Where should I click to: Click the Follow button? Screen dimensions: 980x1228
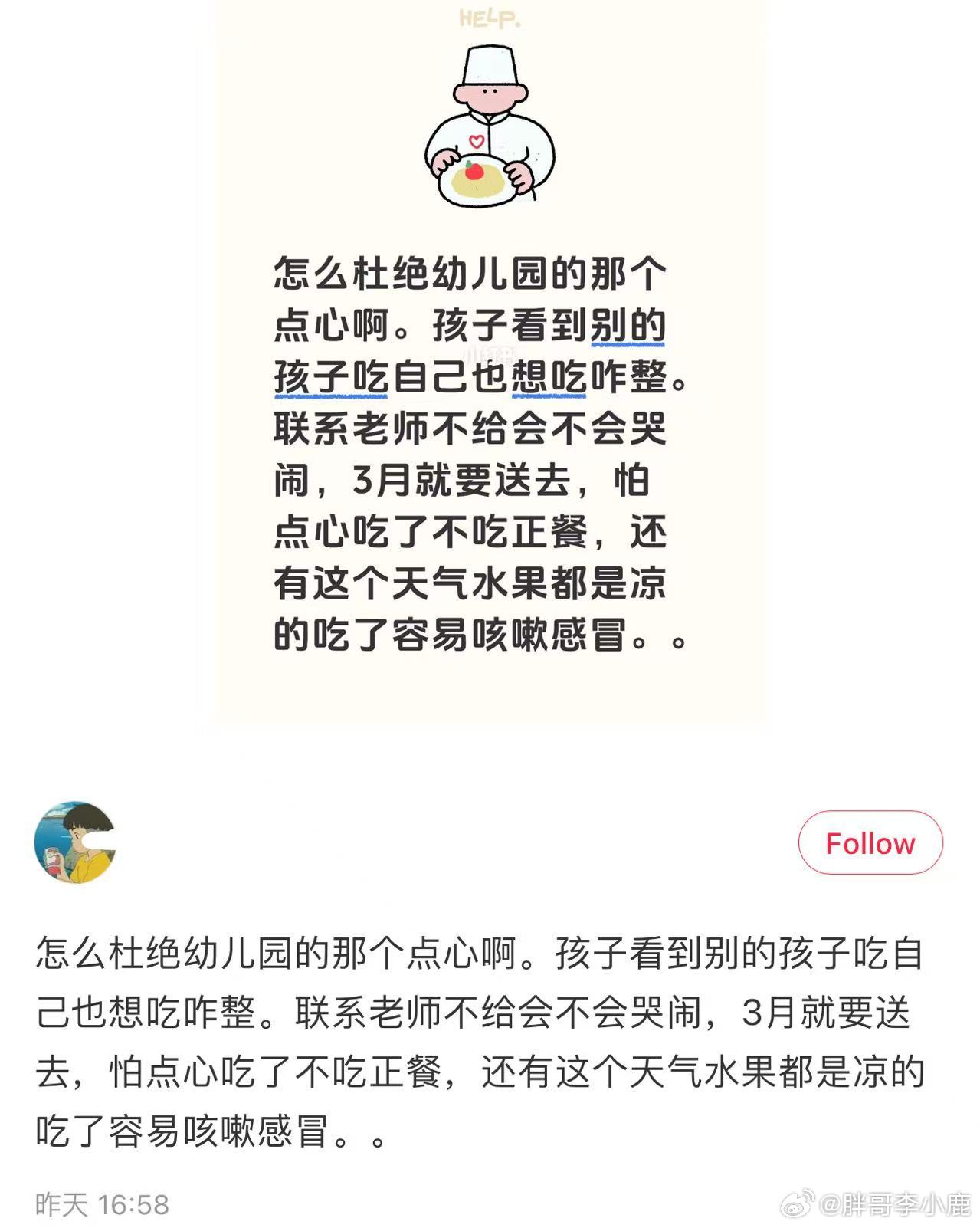point(870,842)
